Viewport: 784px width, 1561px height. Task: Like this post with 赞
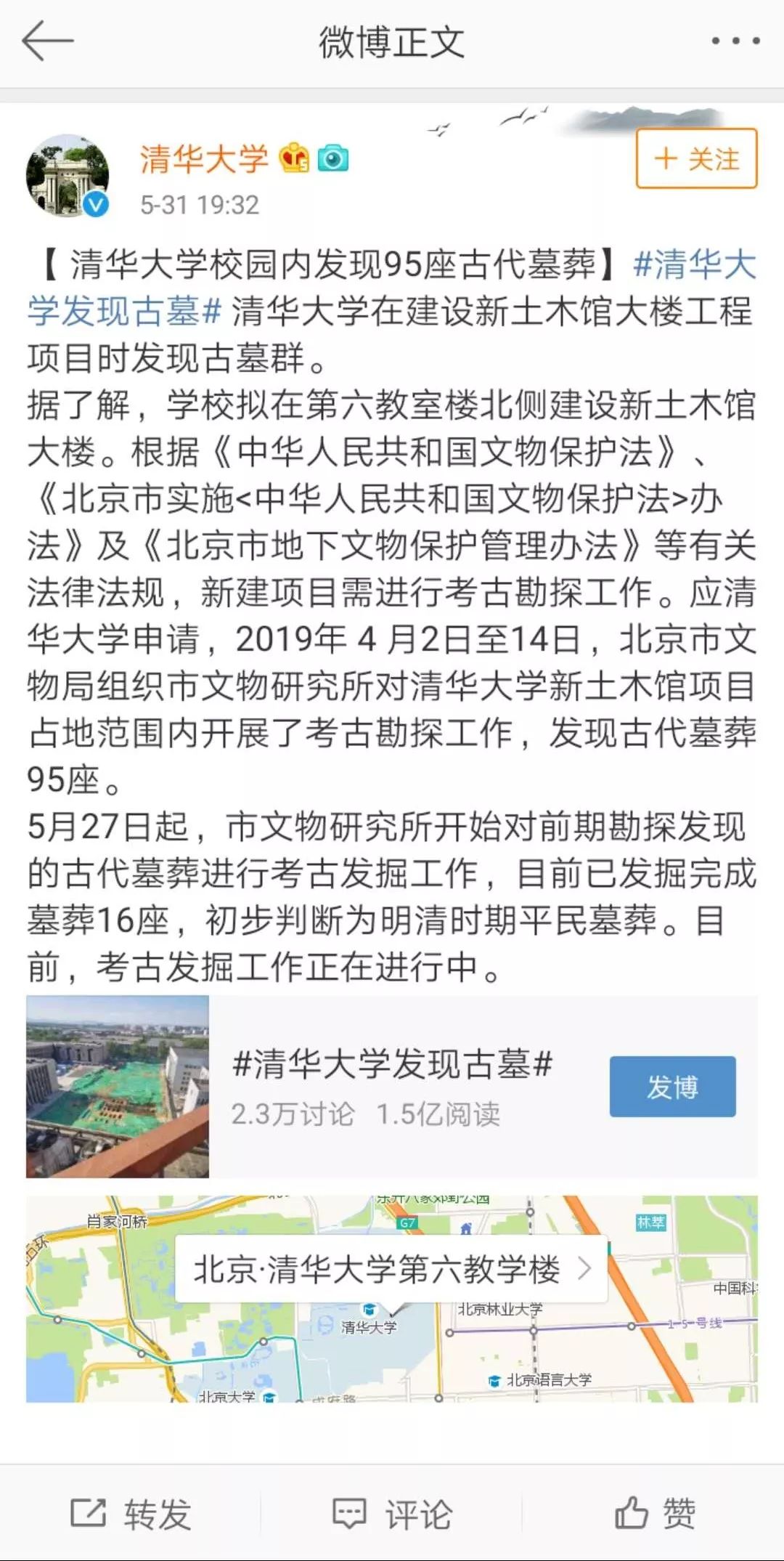pyautogui.click(x=655, y=1513)
